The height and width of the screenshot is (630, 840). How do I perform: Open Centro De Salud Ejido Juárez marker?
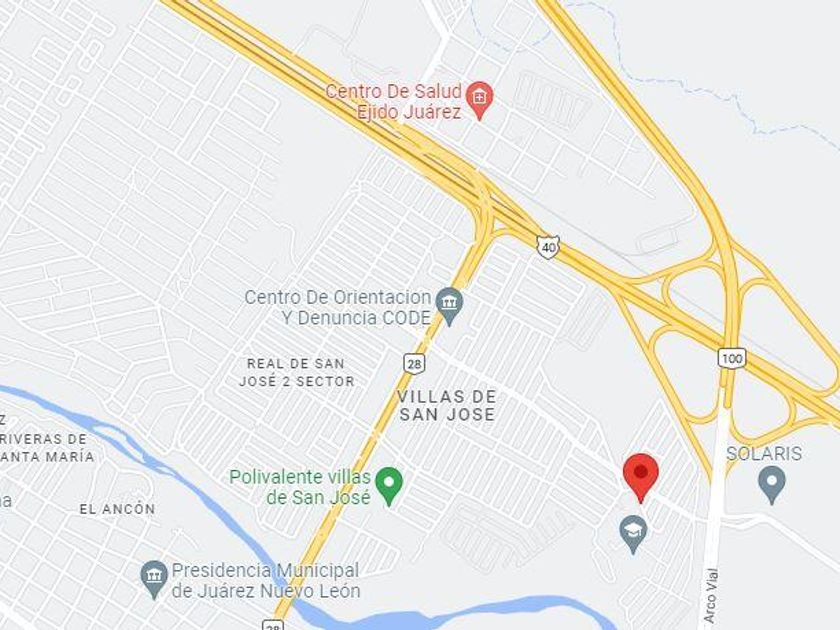point(479,100)
